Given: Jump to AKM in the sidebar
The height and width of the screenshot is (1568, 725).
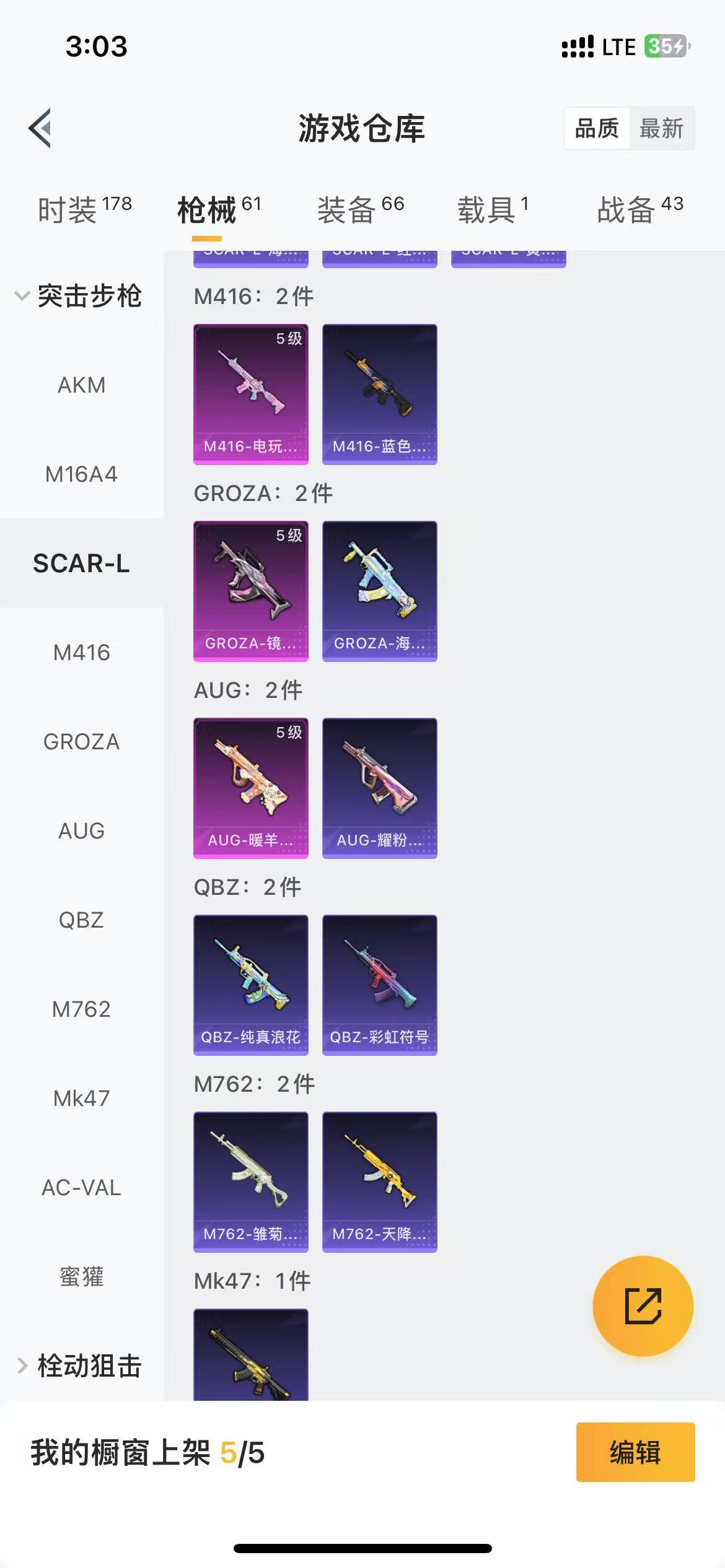Looking at the screenshot, I should tap(81, 385).
